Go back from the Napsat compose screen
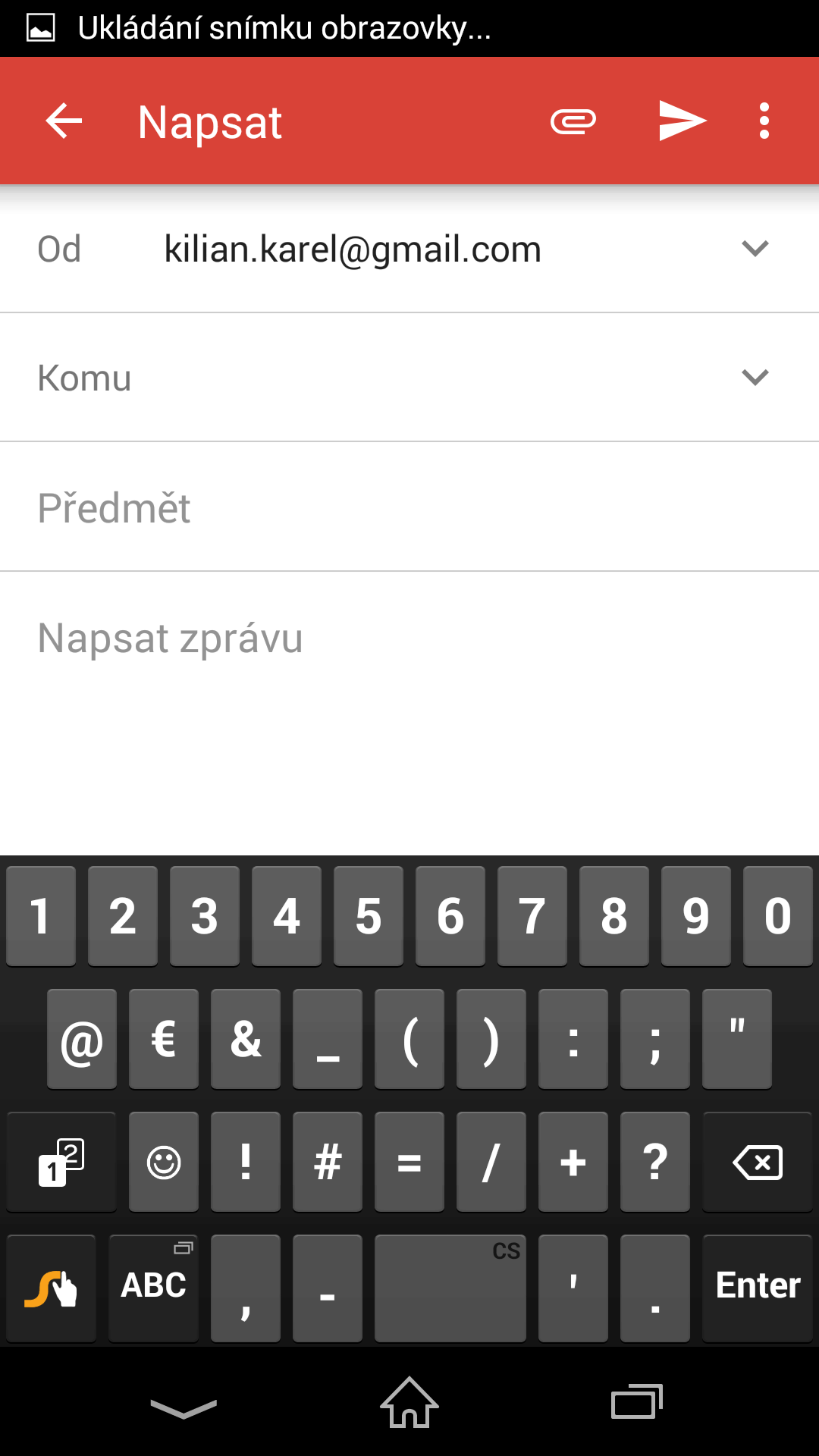This screenshot has height=1456, width=819. (x=64, y=121)
